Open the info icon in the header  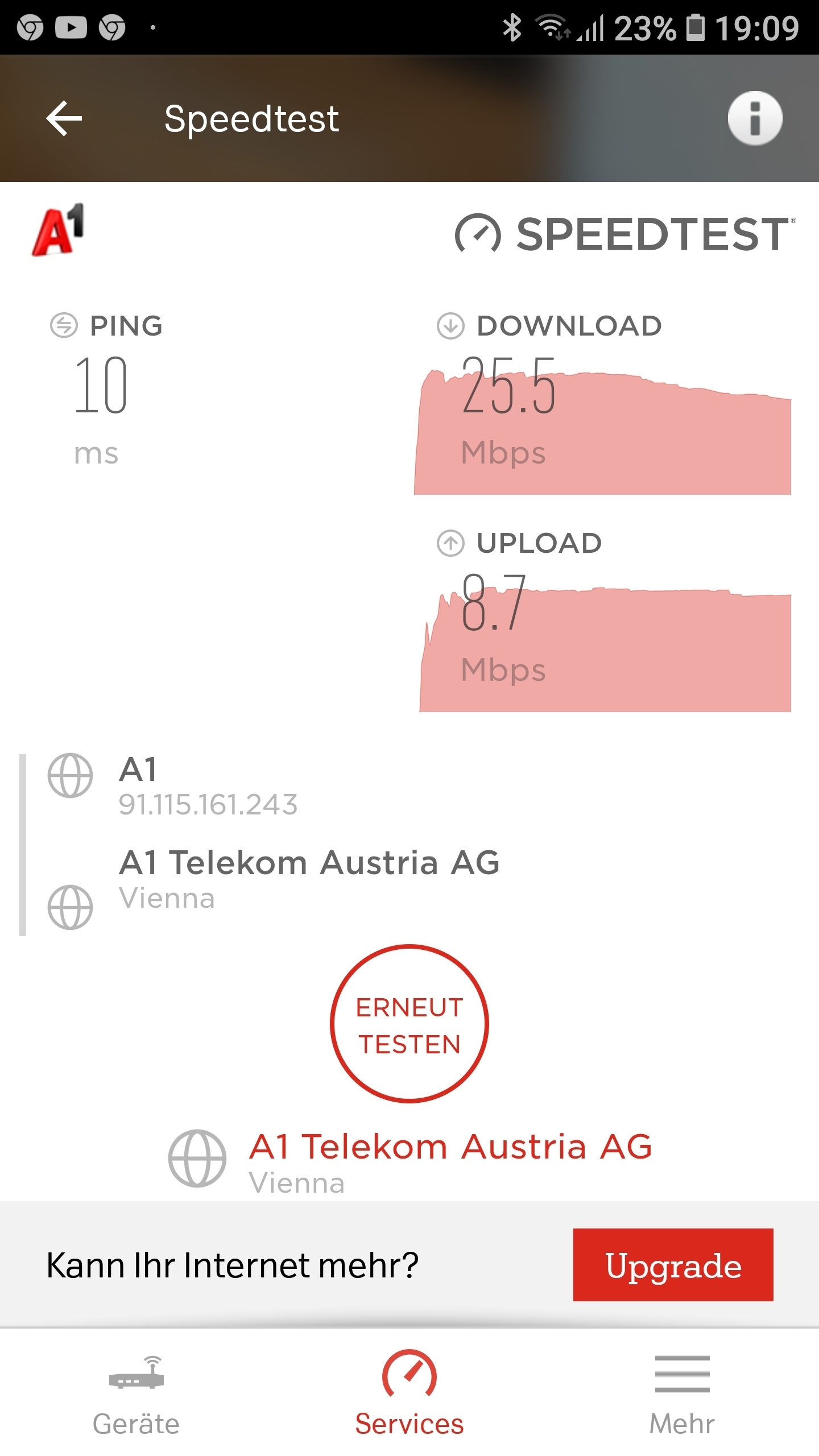(x=755, y=118)
